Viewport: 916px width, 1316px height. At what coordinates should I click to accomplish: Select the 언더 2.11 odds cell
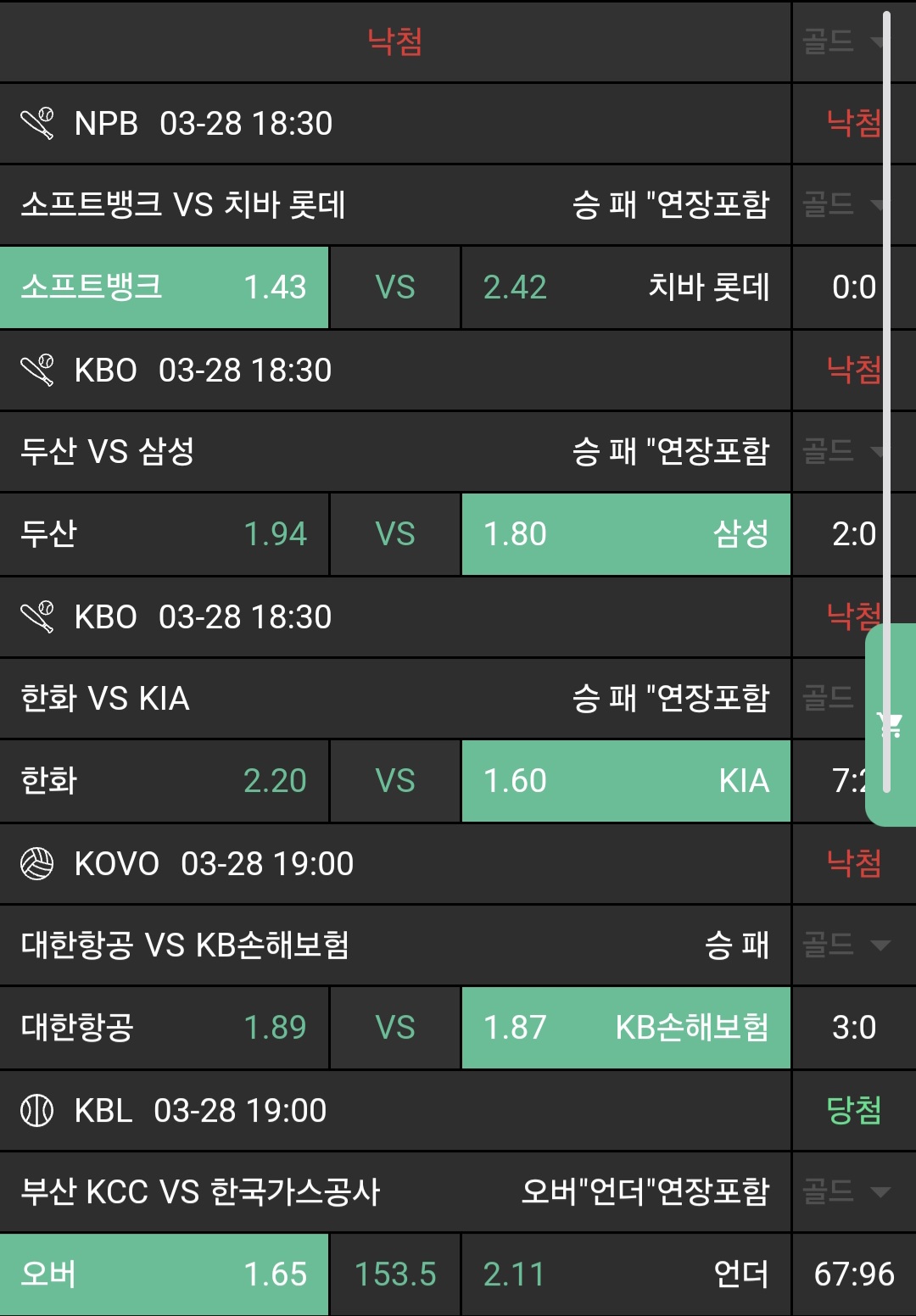point(626,1274)
